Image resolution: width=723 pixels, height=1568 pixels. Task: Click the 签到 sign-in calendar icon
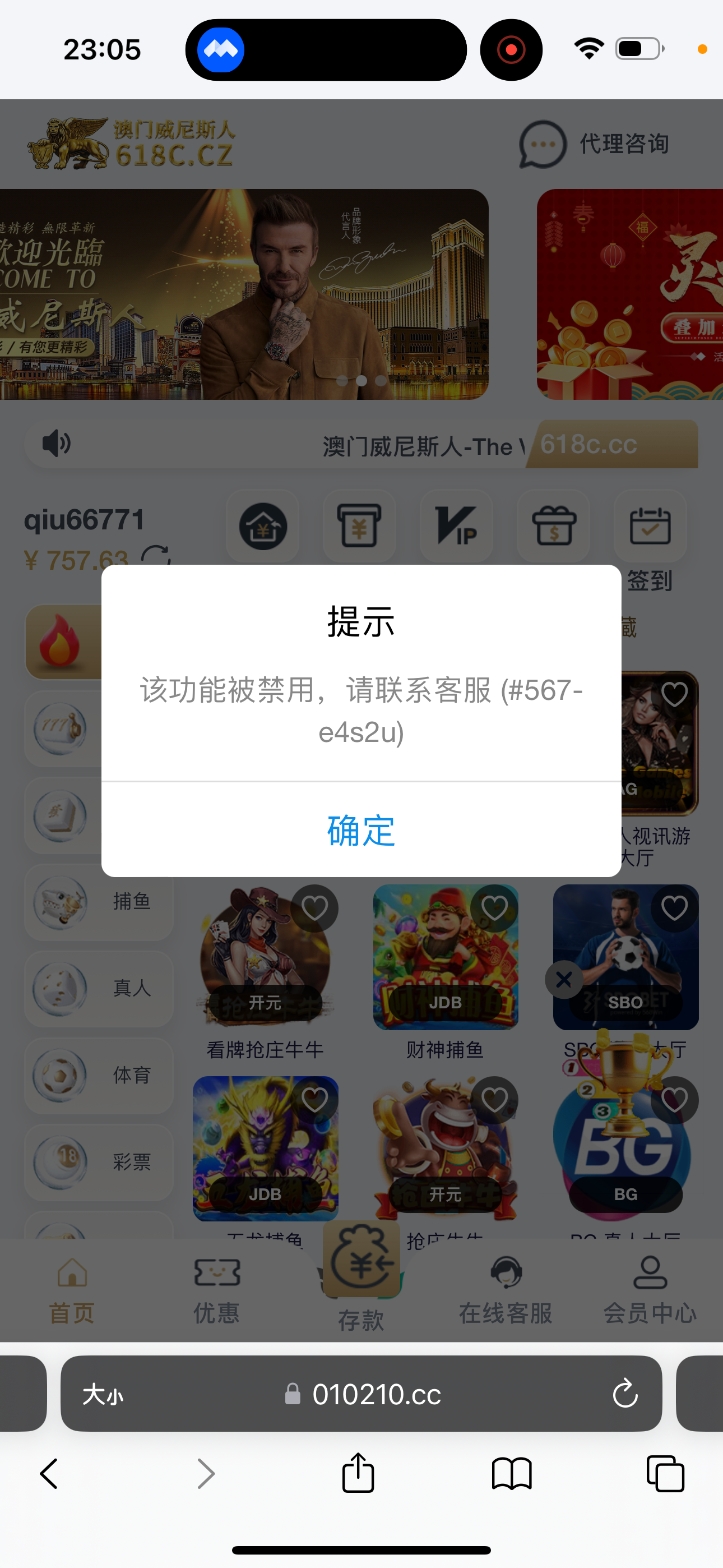click(x=650, y=526)
